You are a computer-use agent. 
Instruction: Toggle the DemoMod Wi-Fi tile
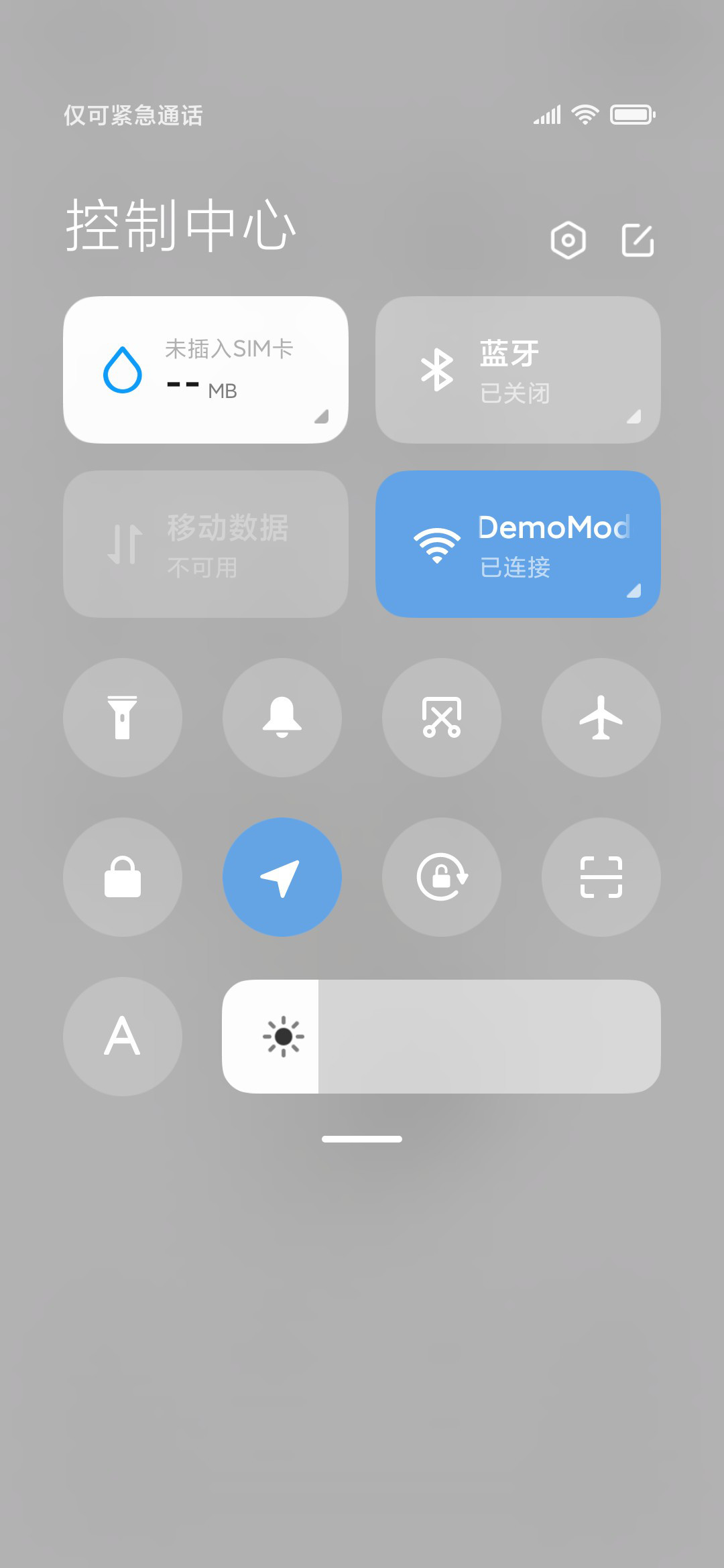tap(518, 544)
